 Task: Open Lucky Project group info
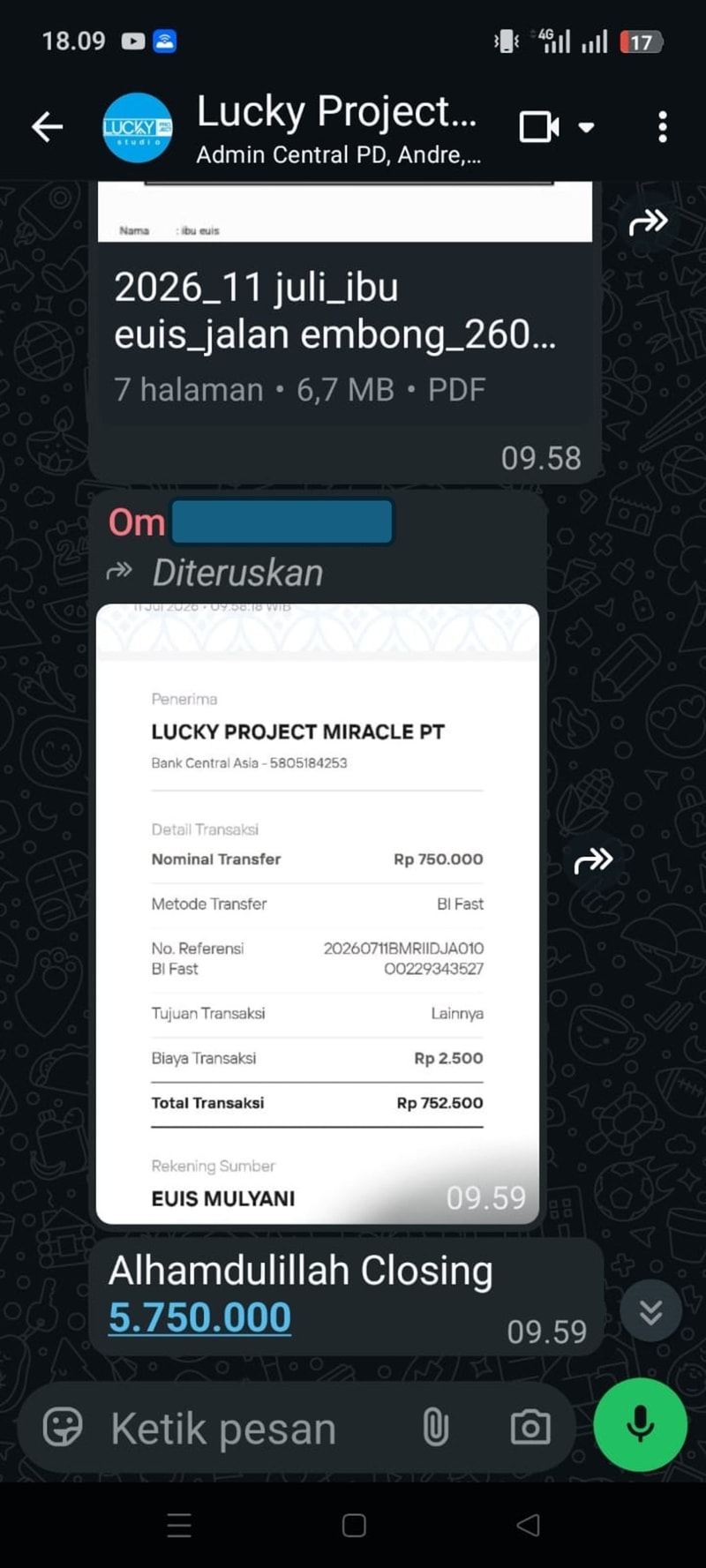tap(338, 129)
